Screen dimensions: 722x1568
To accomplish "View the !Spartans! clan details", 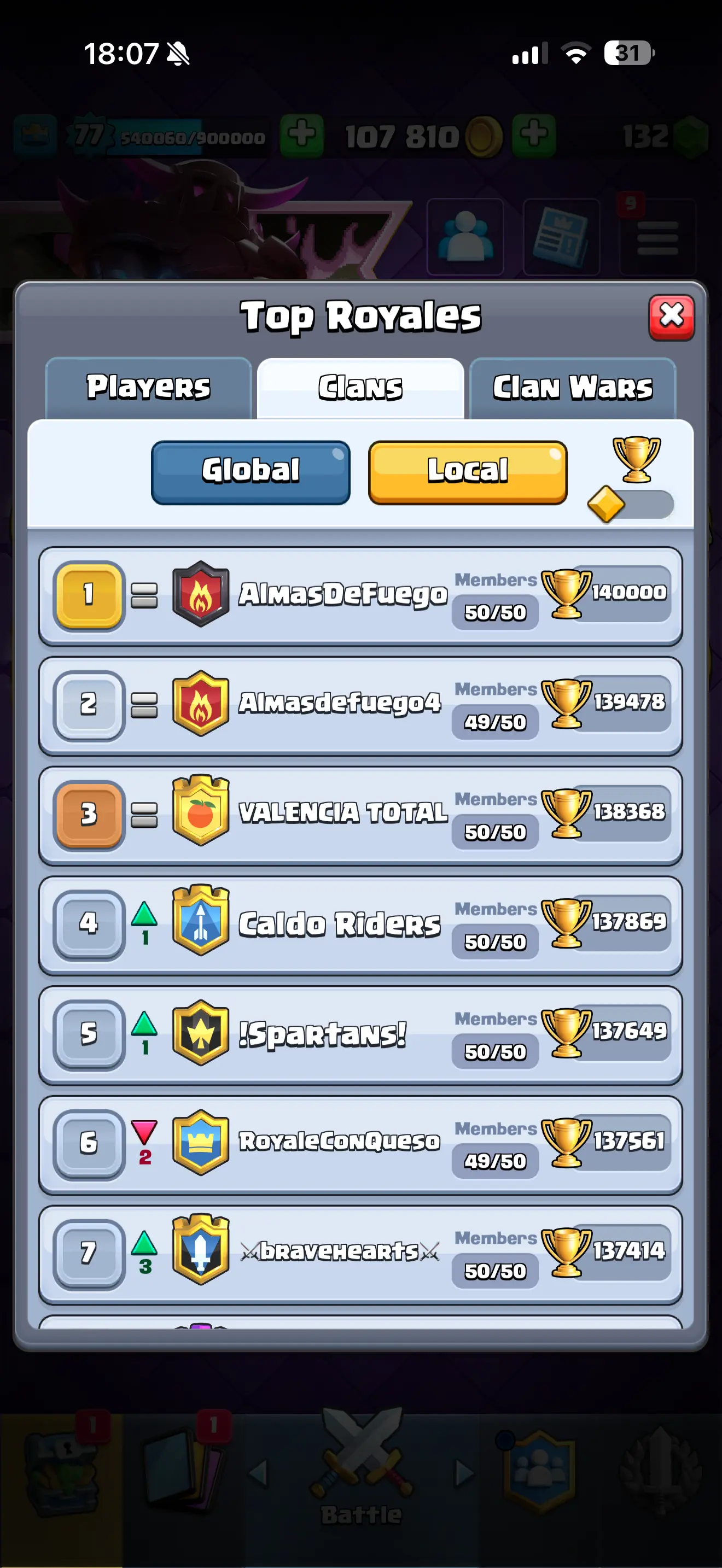I will pos(360,1034).
